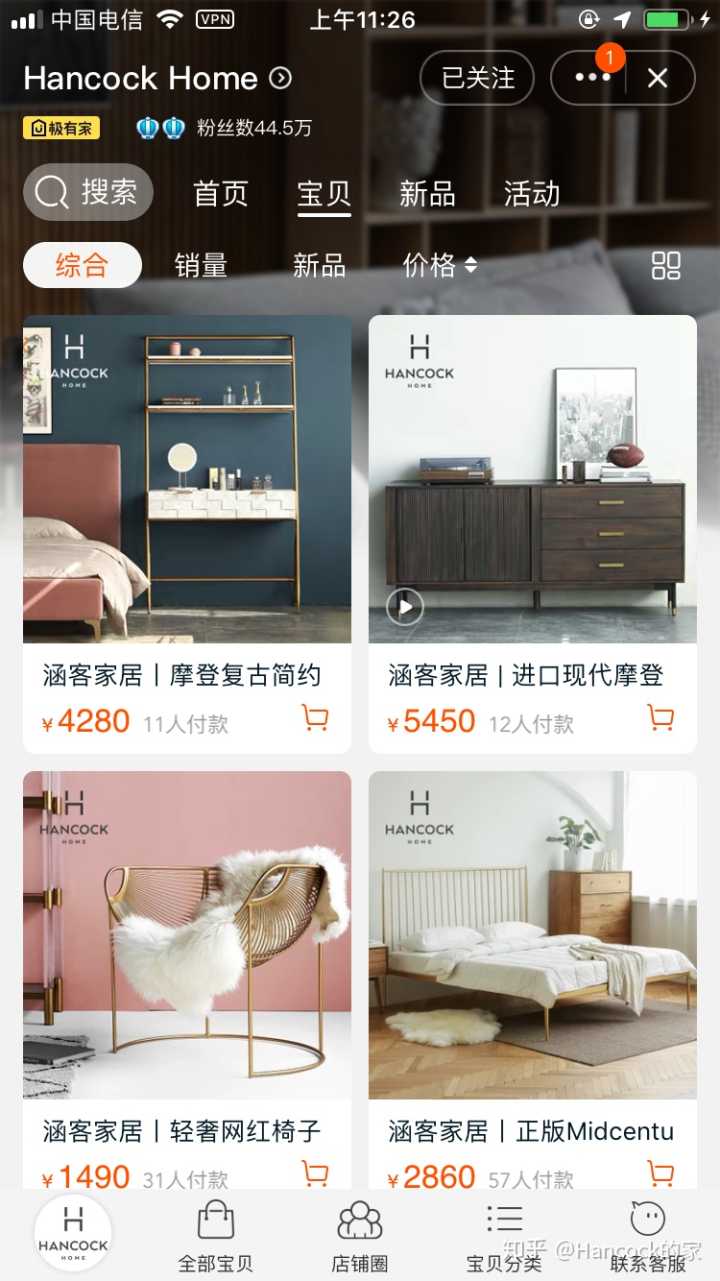
Task: Toggle the grid layout view icon
Action: (665, 265)
